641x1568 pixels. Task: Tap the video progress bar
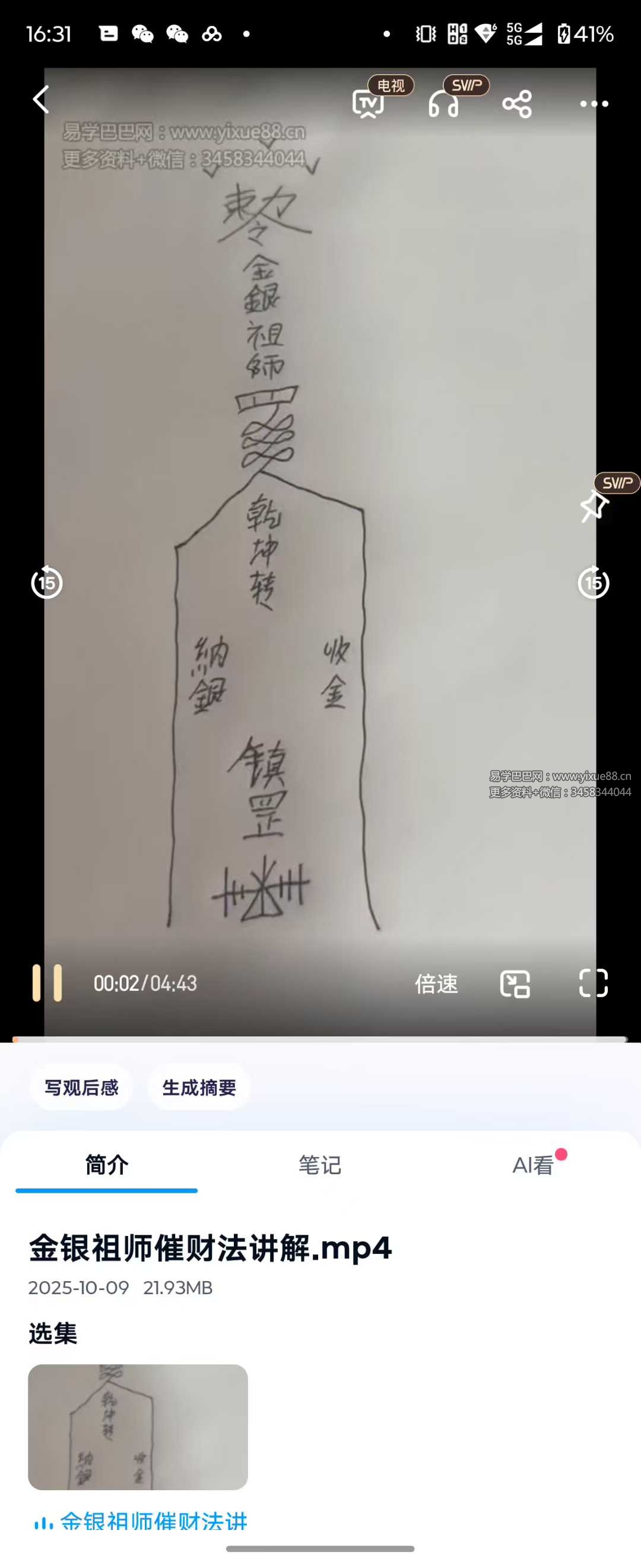click(320, 1039)
